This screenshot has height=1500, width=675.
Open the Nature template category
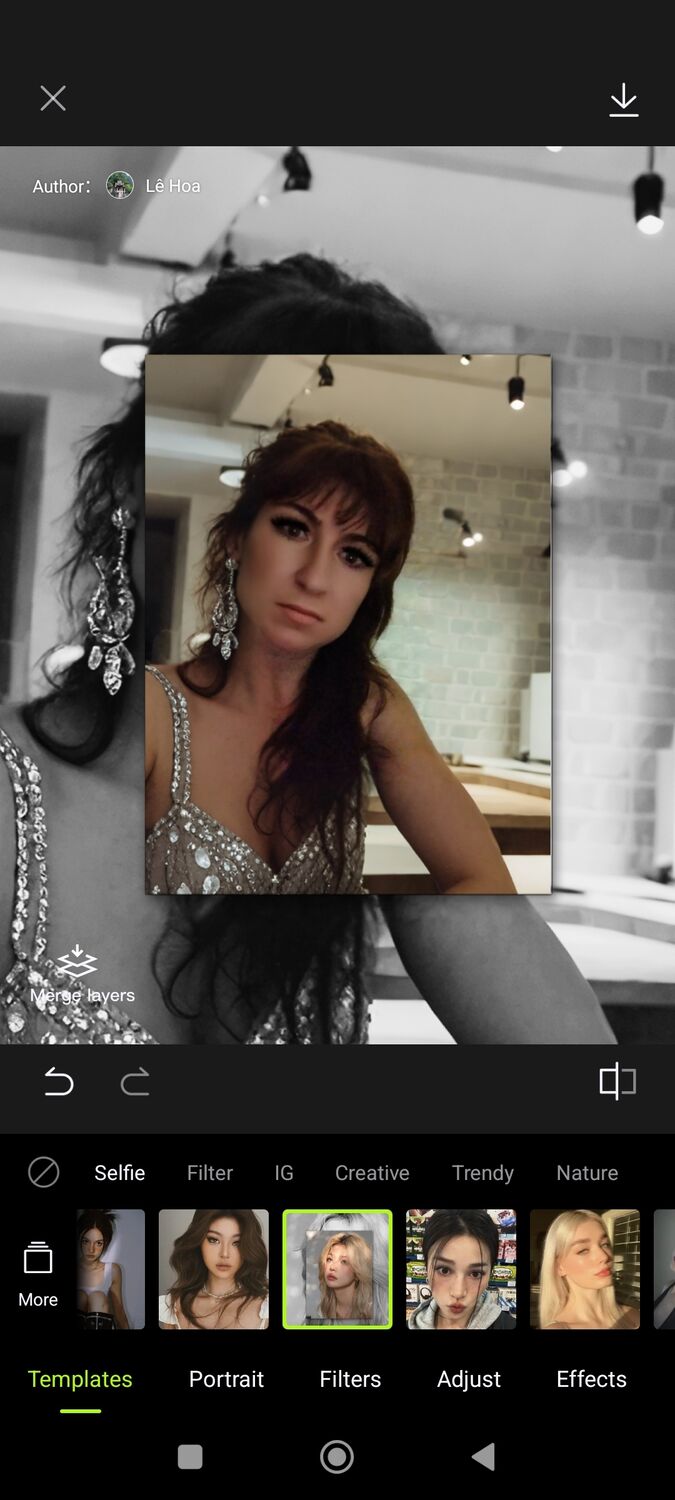[587, 1172]
